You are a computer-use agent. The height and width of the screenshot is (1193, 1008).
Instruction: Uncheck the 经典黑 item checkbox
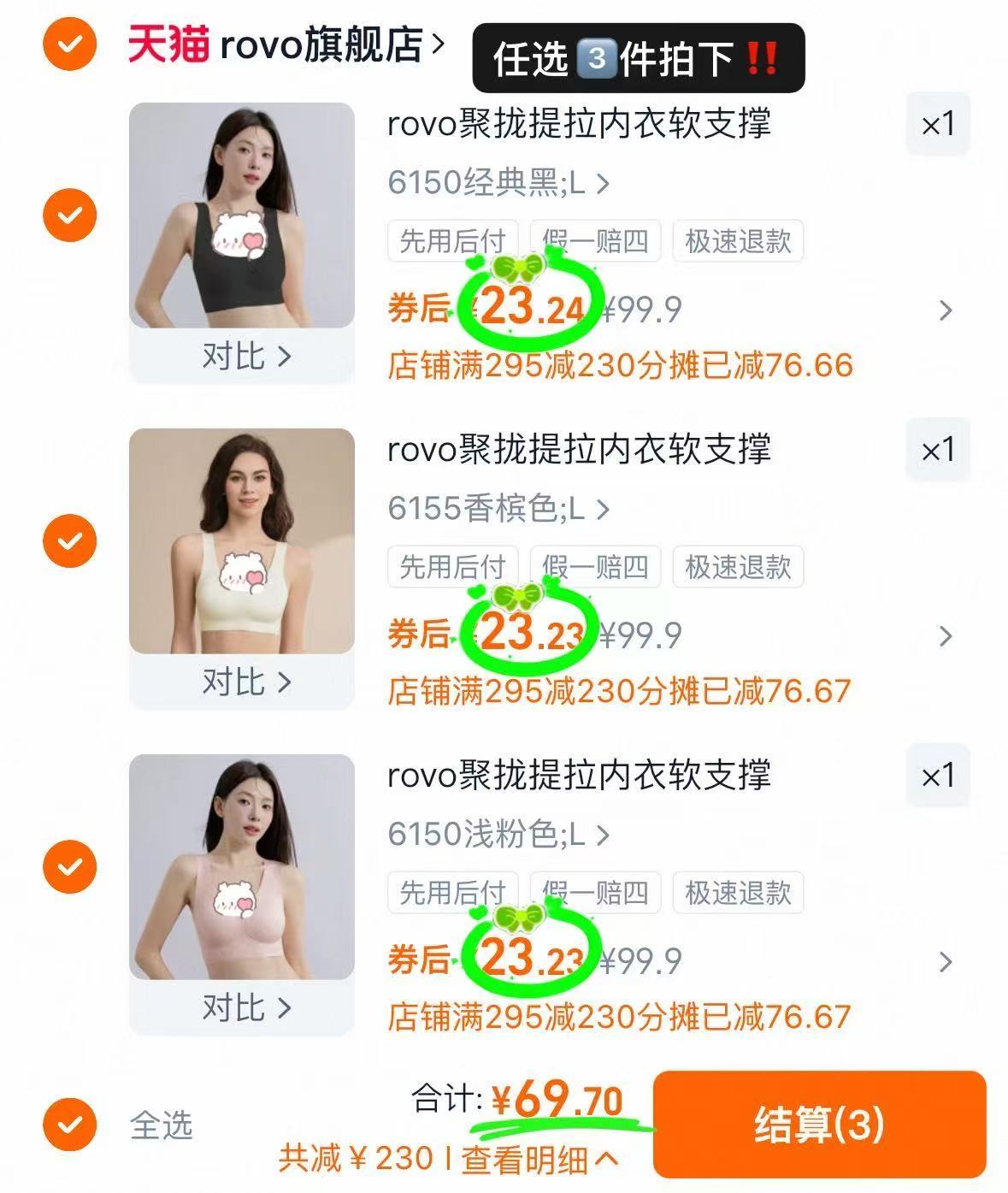tap(68, 213)
